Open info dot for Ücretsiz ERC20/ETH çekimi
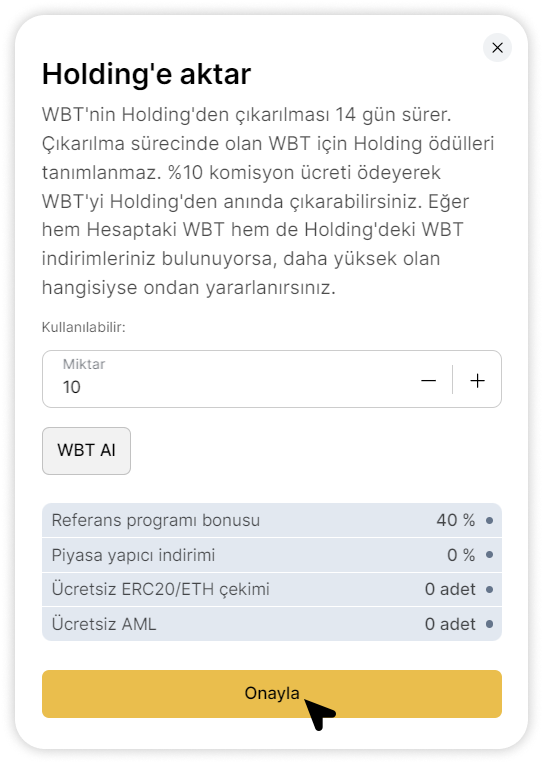The height and width of the screenshot is (764, 543). 489,590
